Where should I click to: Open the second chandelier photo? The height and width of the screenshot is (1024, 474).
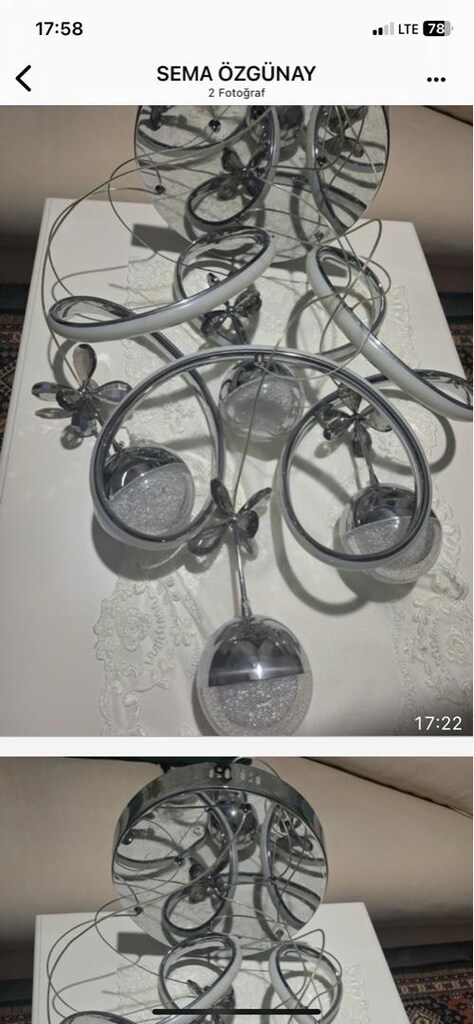(237, 891)
